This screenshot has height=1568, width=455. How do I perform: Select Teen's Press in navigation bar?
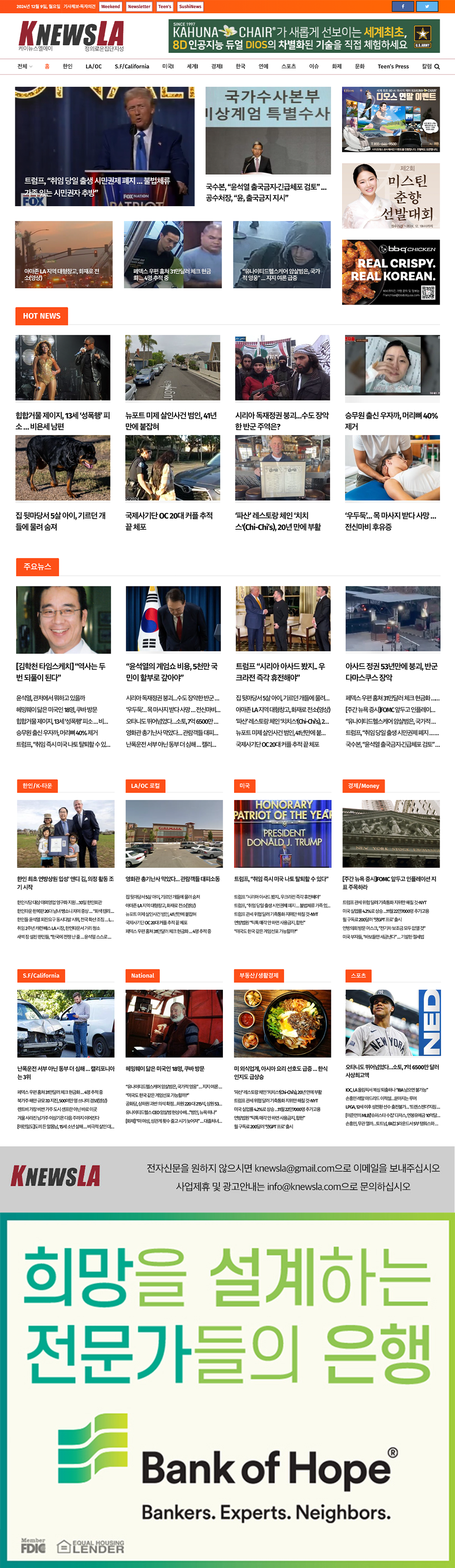[393, 66]
